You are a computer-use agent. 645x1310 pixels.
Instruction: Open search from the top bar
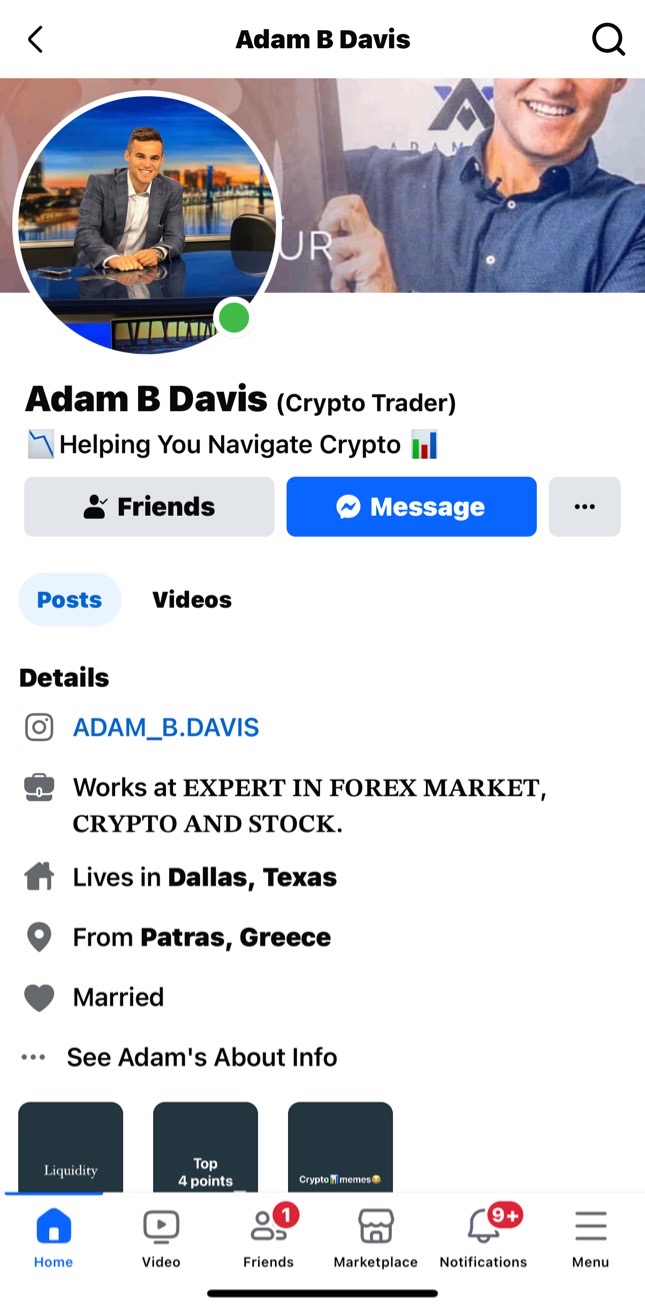608,40
